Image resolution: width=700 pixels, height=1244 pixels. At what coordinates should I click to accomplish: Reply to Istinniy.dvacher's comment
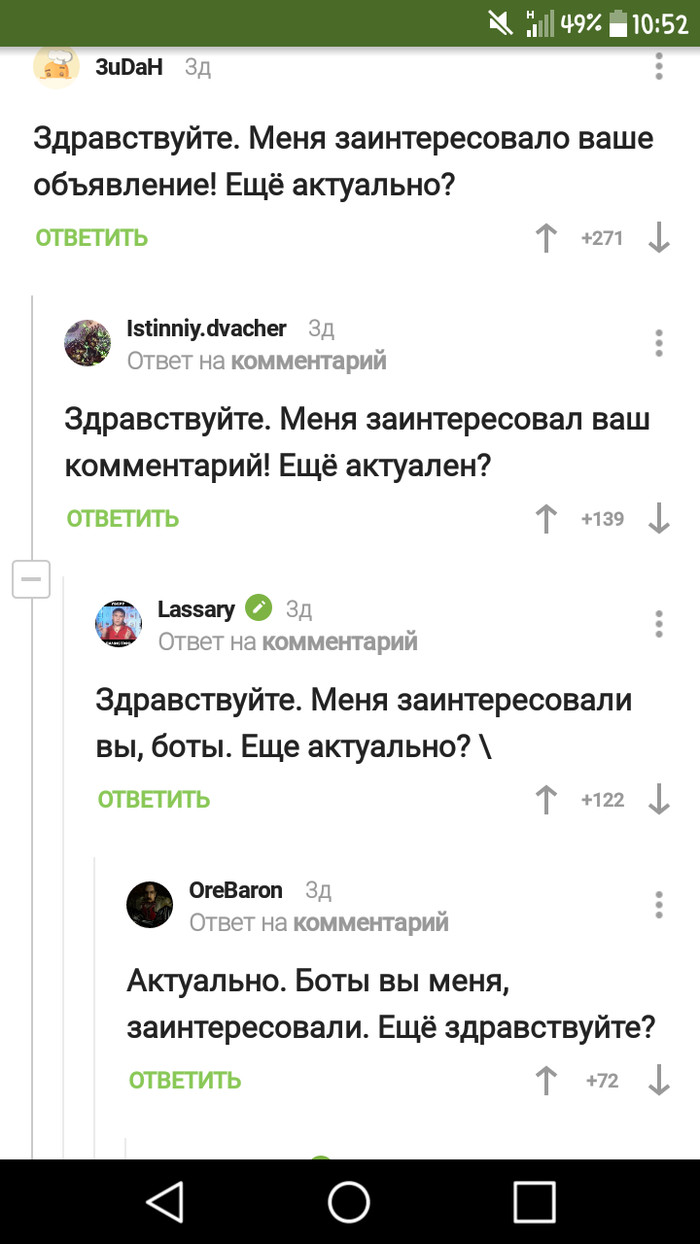click(123, 519)
